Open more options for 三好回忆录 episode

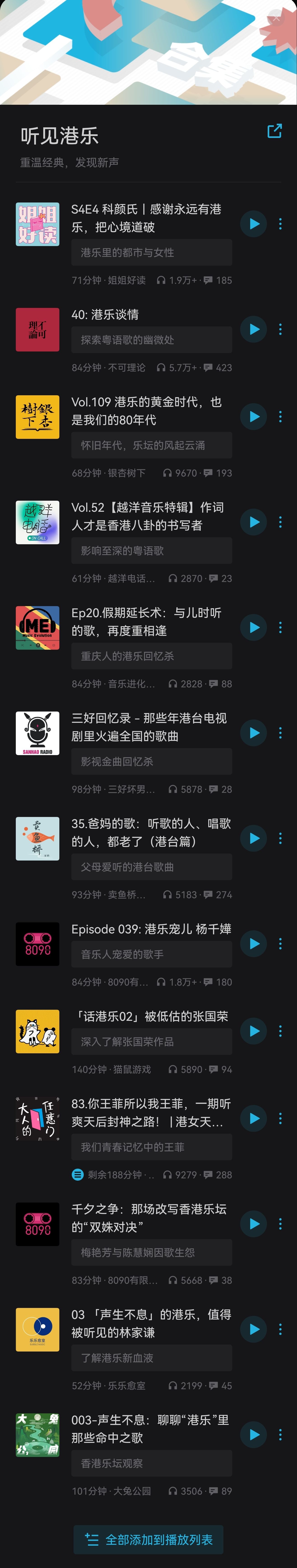click(280, 733)
